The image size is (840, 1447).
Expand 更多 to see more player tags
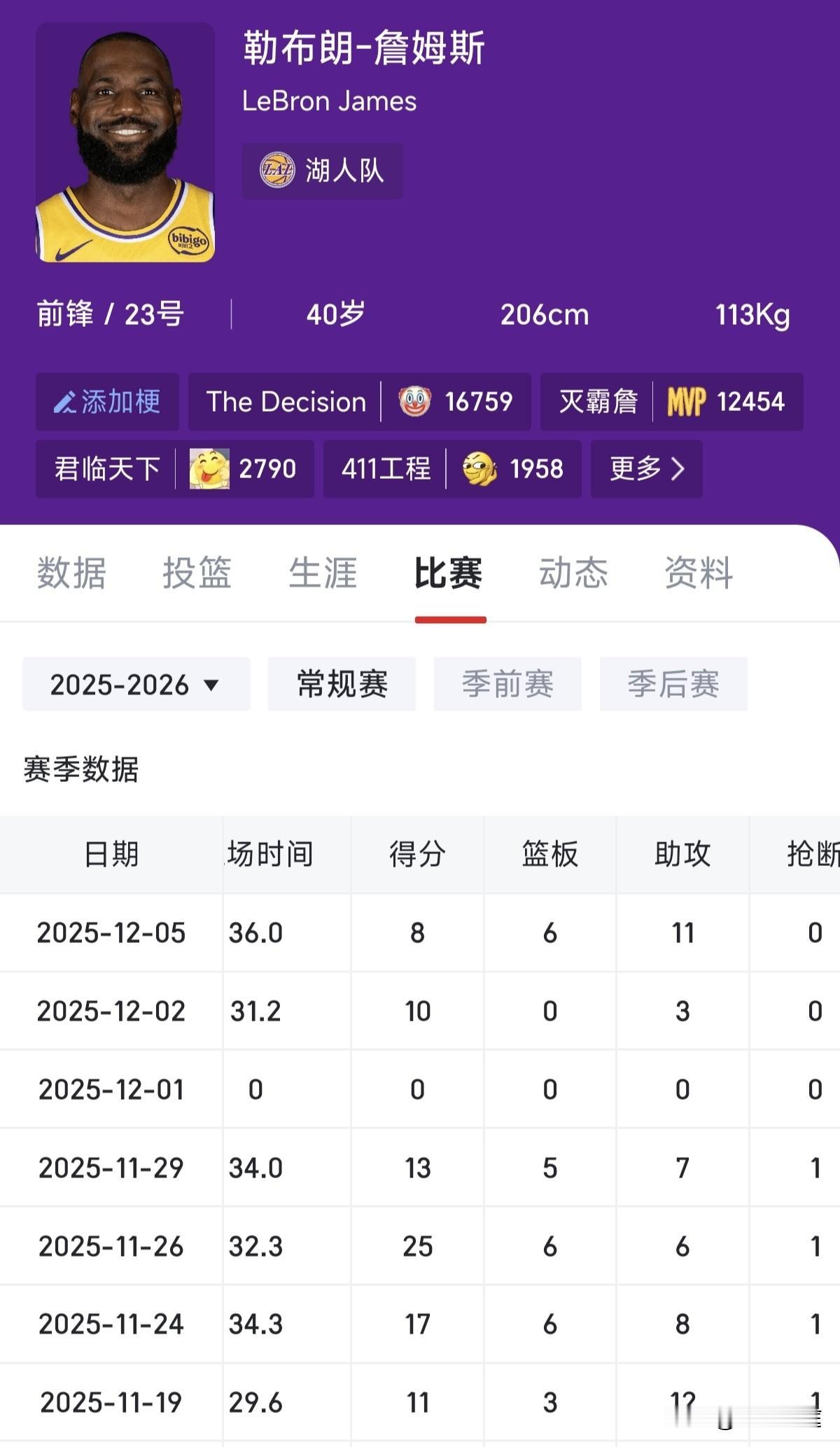(x=643, y=470)
